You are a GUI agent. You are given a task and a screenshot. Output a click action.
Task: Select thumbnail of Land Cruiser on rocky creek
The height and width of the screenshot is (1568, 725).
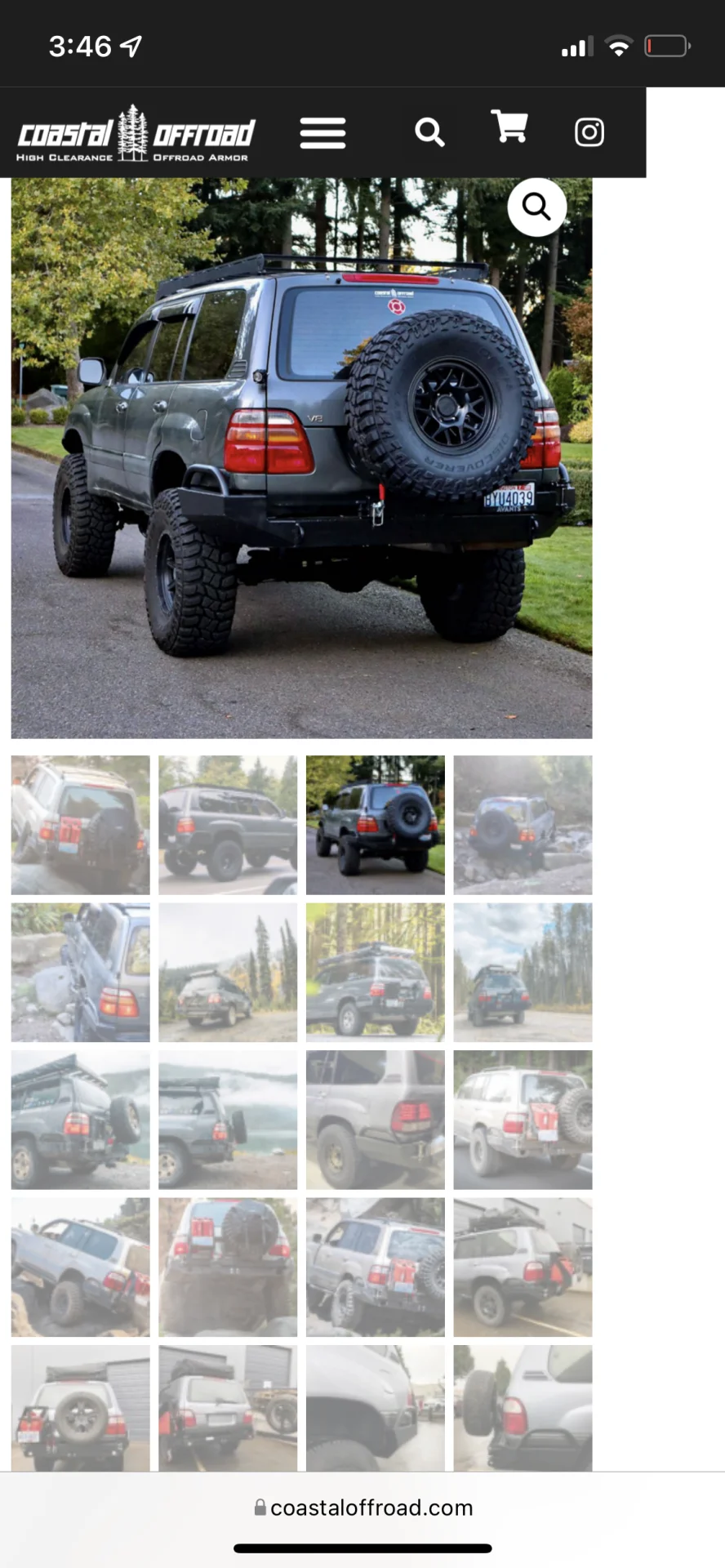pyautogui.click(x=523, y=825)
